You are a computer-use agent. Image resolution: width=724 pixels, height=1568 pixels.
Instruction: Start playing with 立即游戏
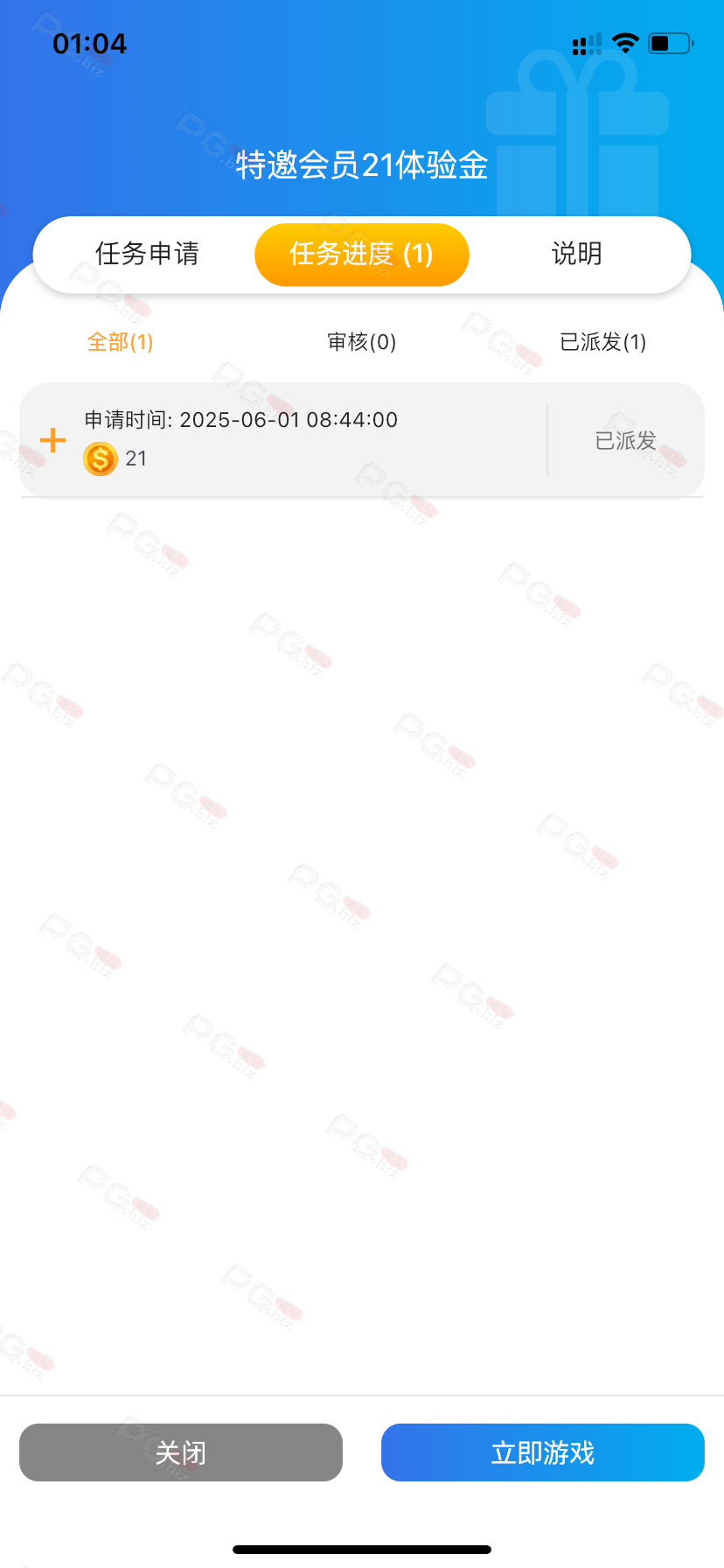coord(543,1452)
